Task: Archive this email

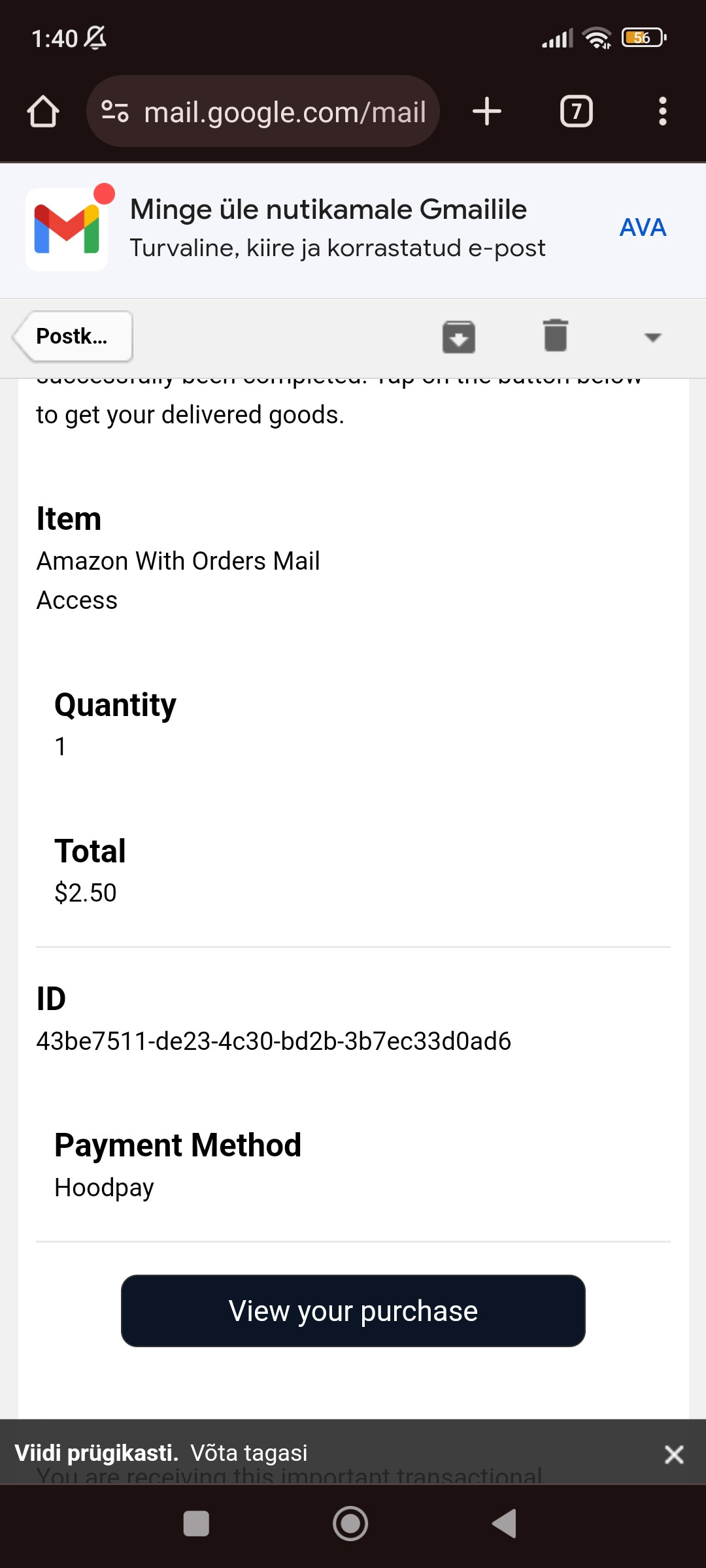Action: [x=459, y=336]
